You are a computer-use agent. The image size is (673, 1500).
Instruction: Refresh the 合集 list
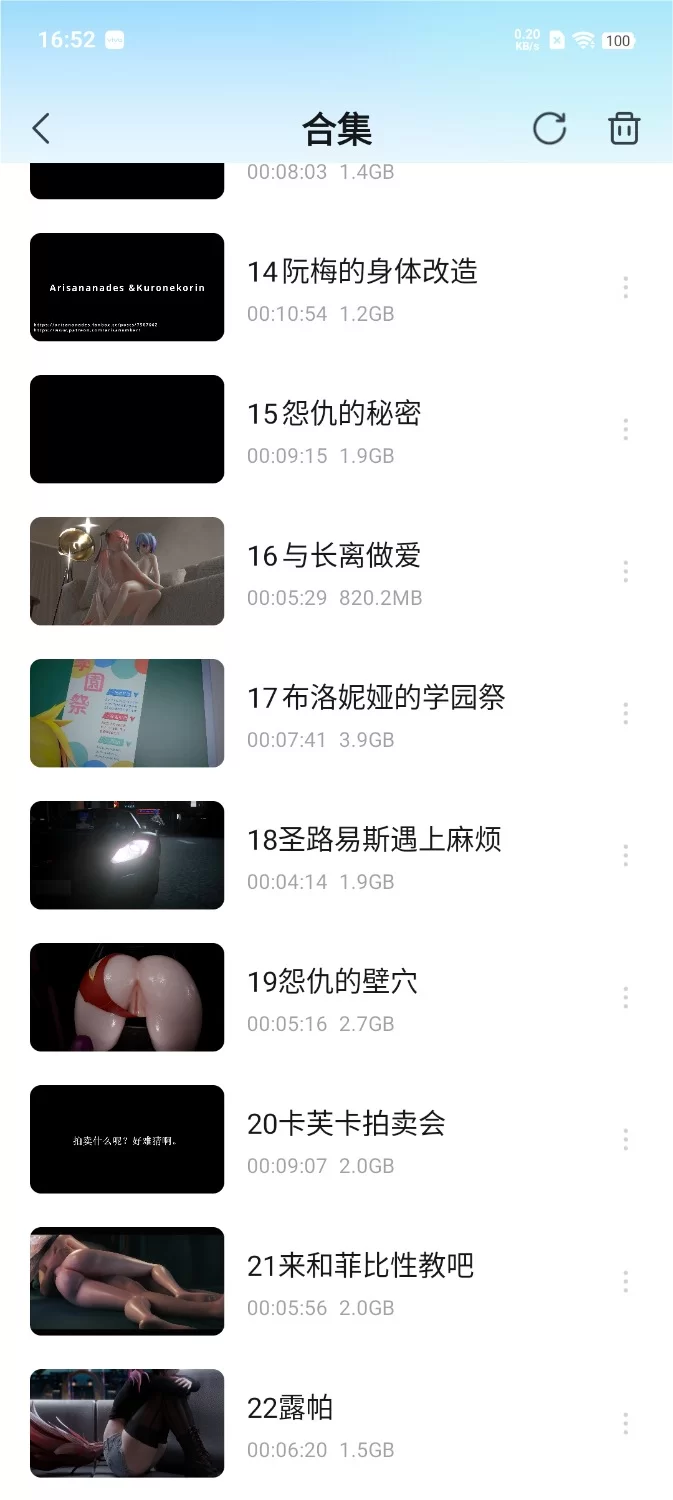549,129
